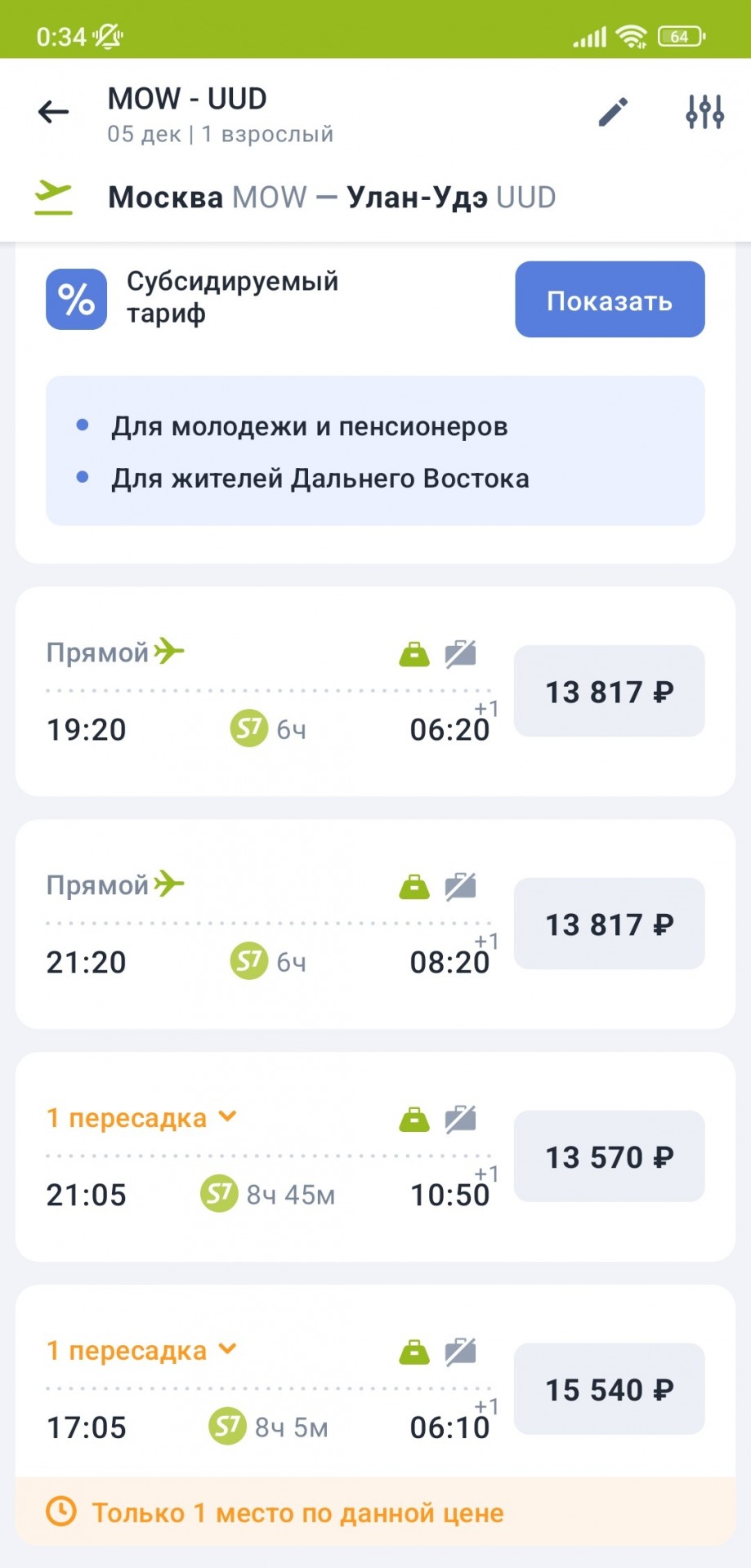The width and height of the screenshot is (751, 1568).
Task: Open the filter settings sliders icon
Action: pyautogui.click(x=704, y=112)
